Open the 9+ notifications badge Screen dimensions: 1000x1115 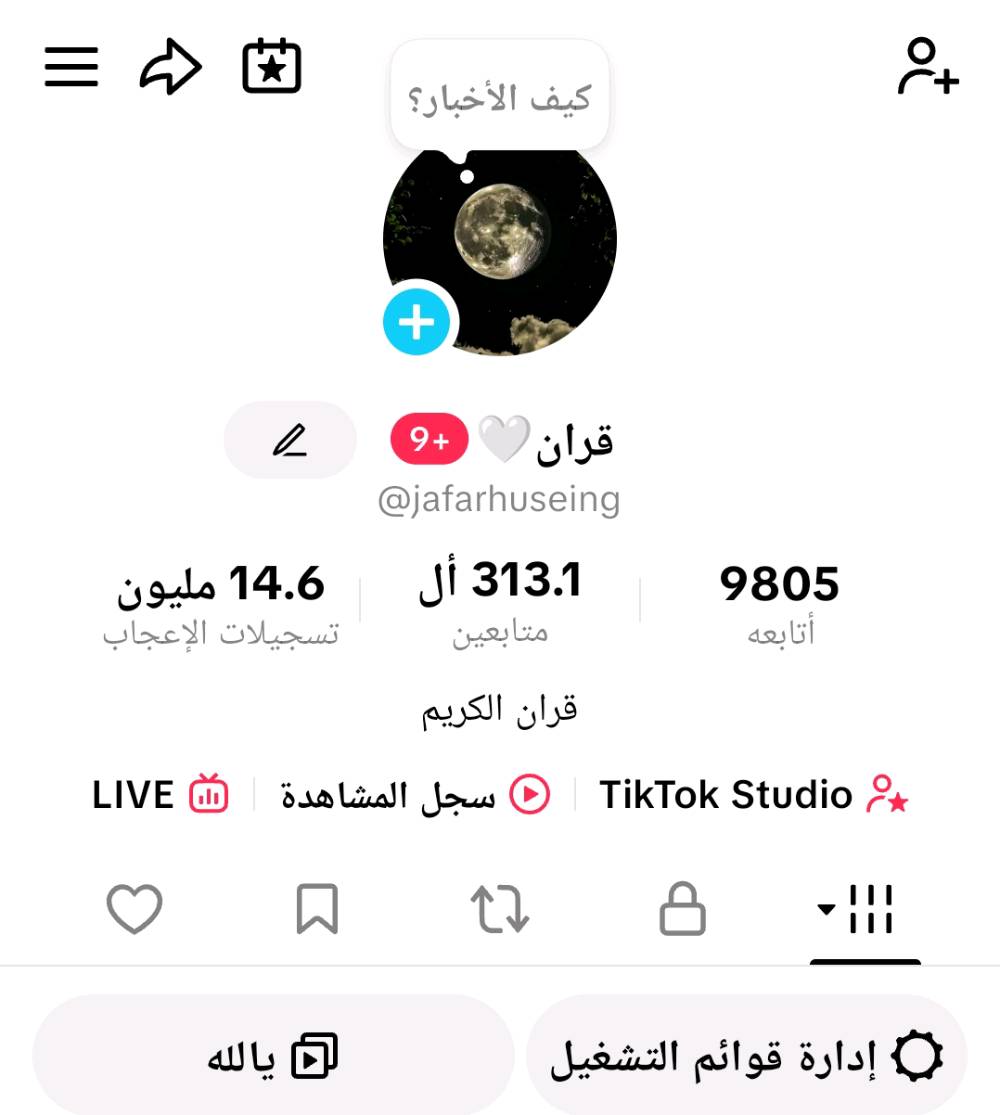(430, 439)
